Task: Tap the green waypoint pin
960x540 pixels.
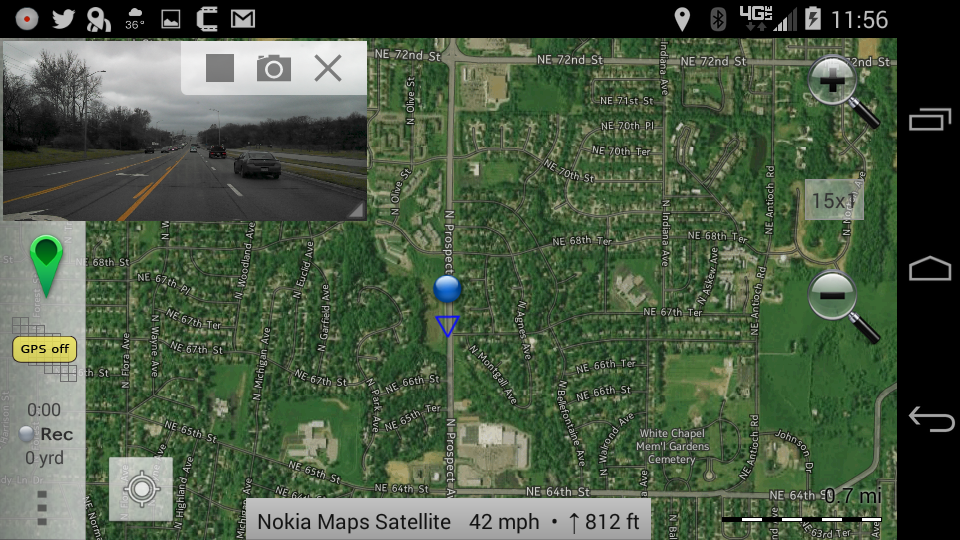Action: click(x=46, y=261)
